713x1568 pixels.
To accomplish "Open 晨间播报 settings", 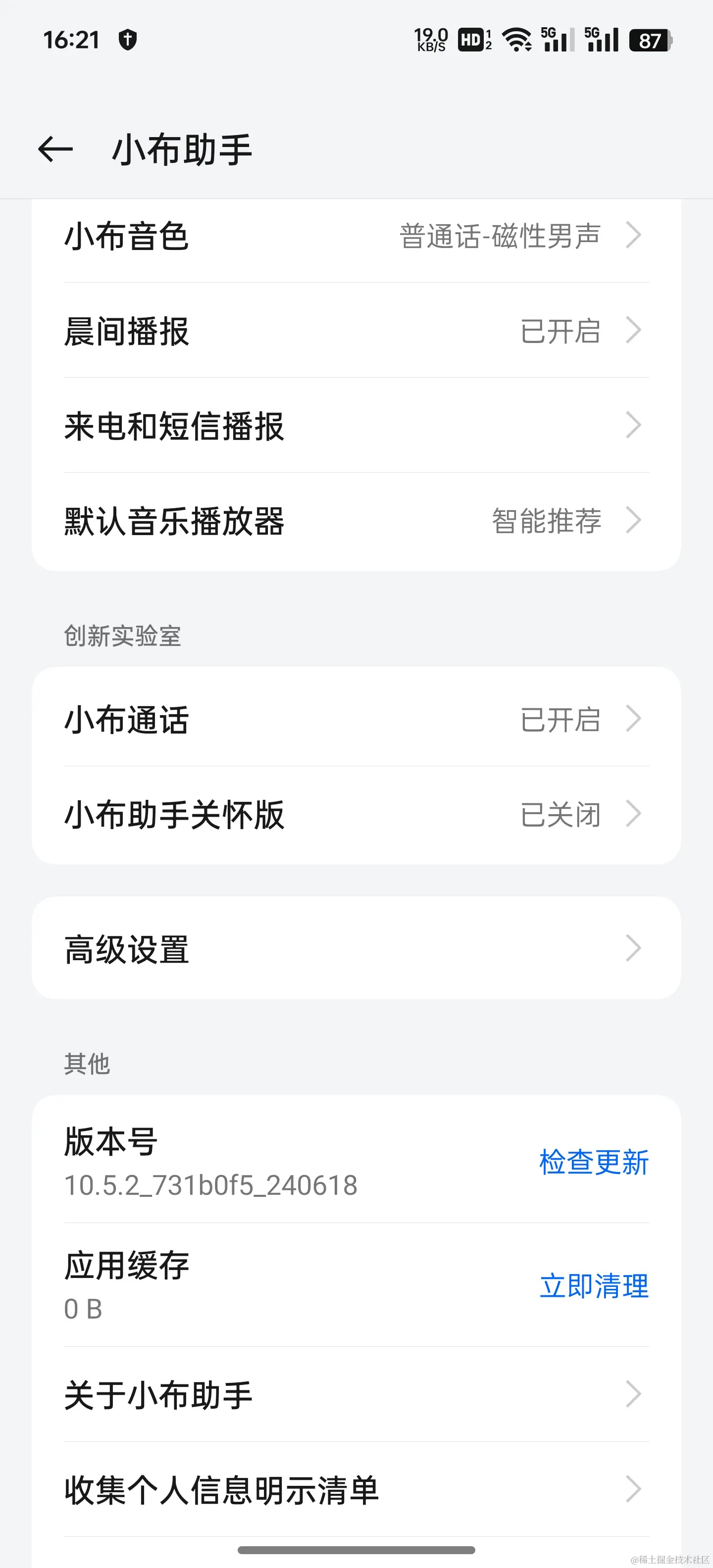I will [356, 331].
